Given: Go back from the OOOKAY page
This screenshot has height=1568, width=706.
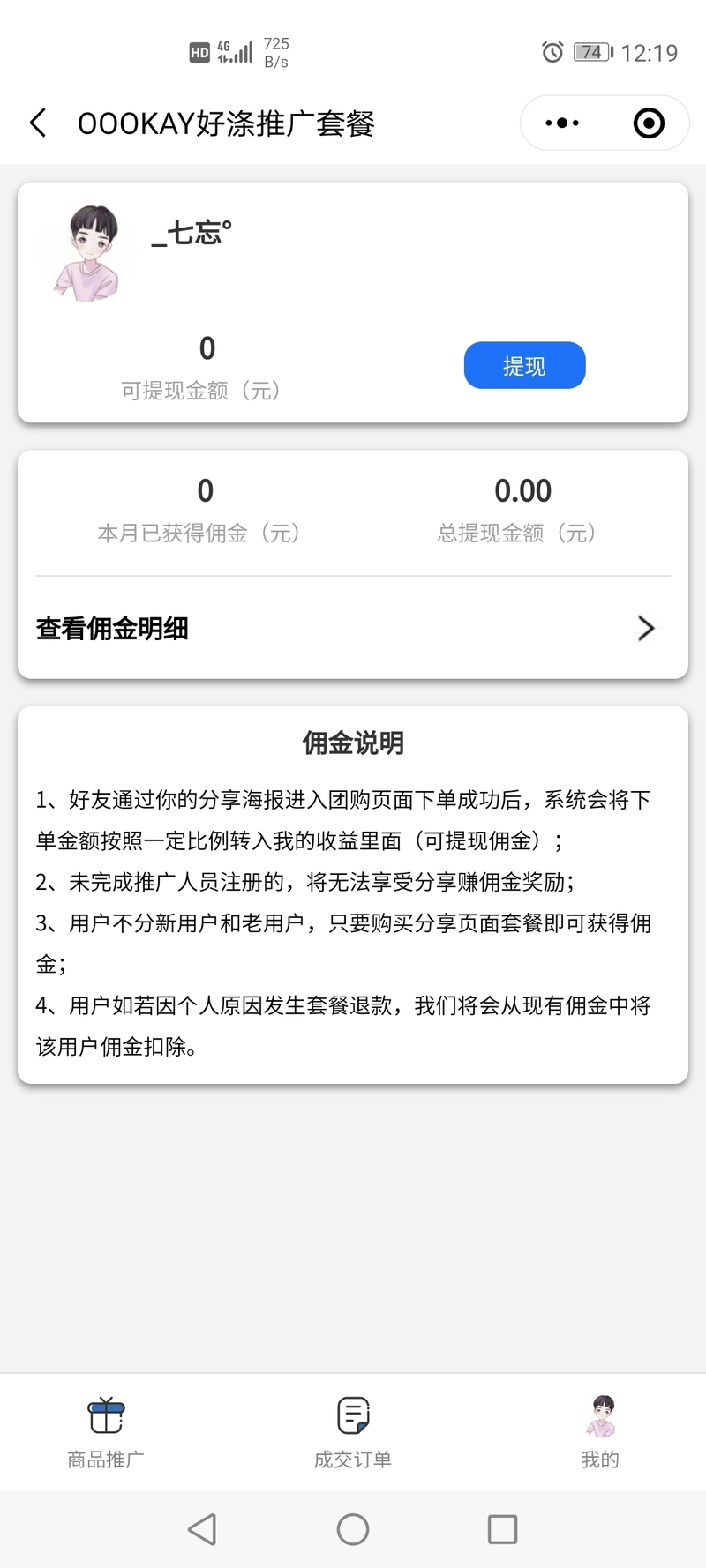Looking at the screenshot, I should coord(38,123).
